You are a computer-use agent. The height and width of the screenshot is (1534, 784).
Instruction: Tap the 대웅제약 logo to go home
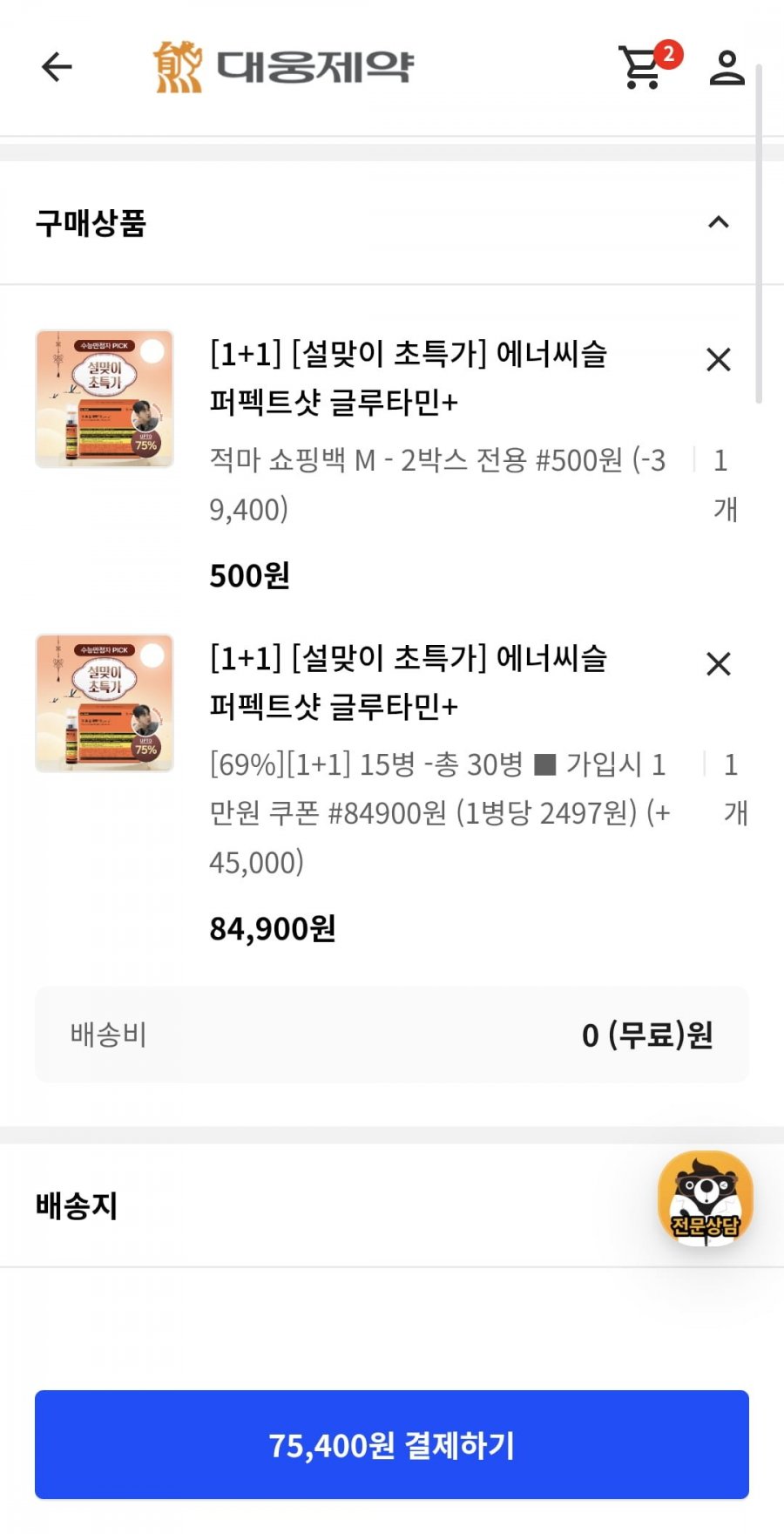coord(283,67)
